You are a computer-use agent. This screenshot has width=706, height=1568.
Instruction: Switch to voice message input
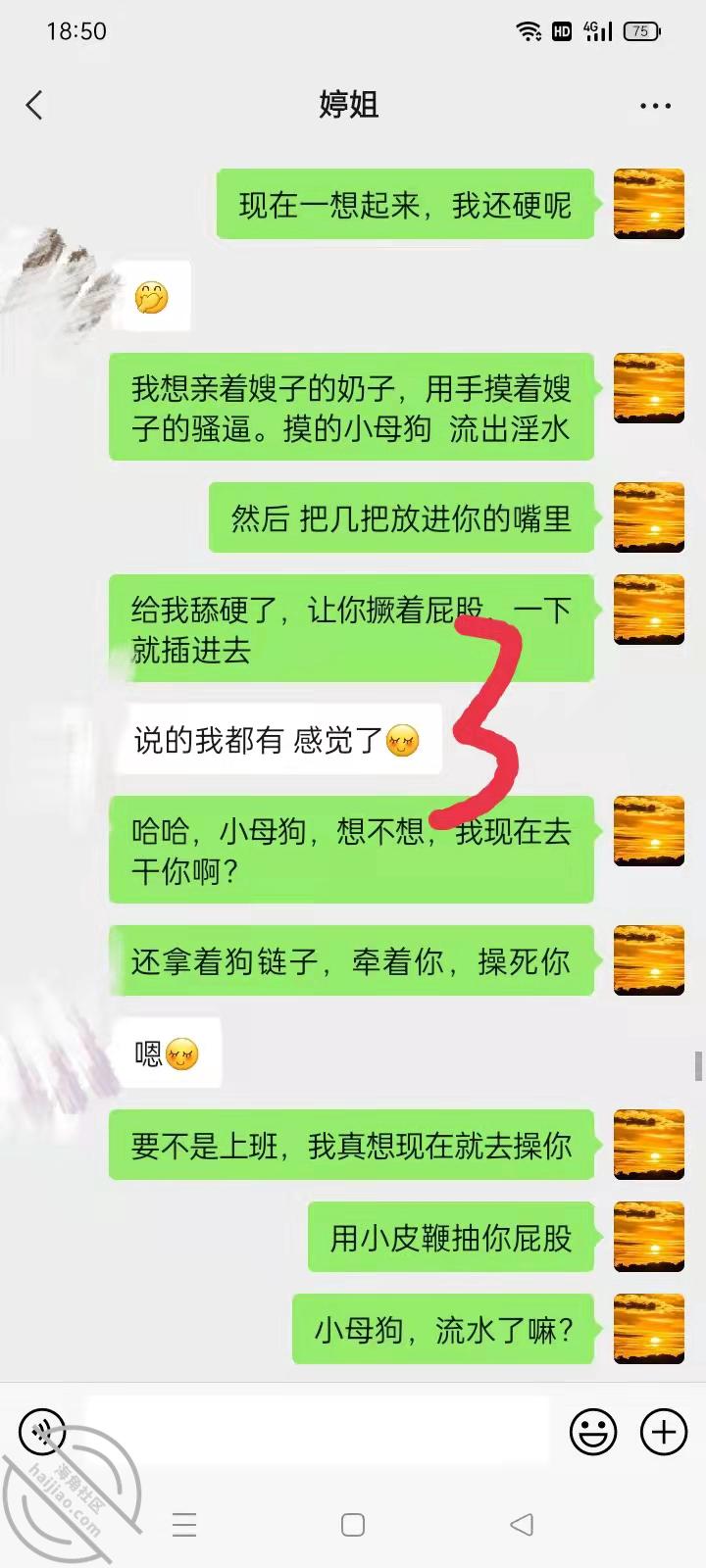[42, 1433]
